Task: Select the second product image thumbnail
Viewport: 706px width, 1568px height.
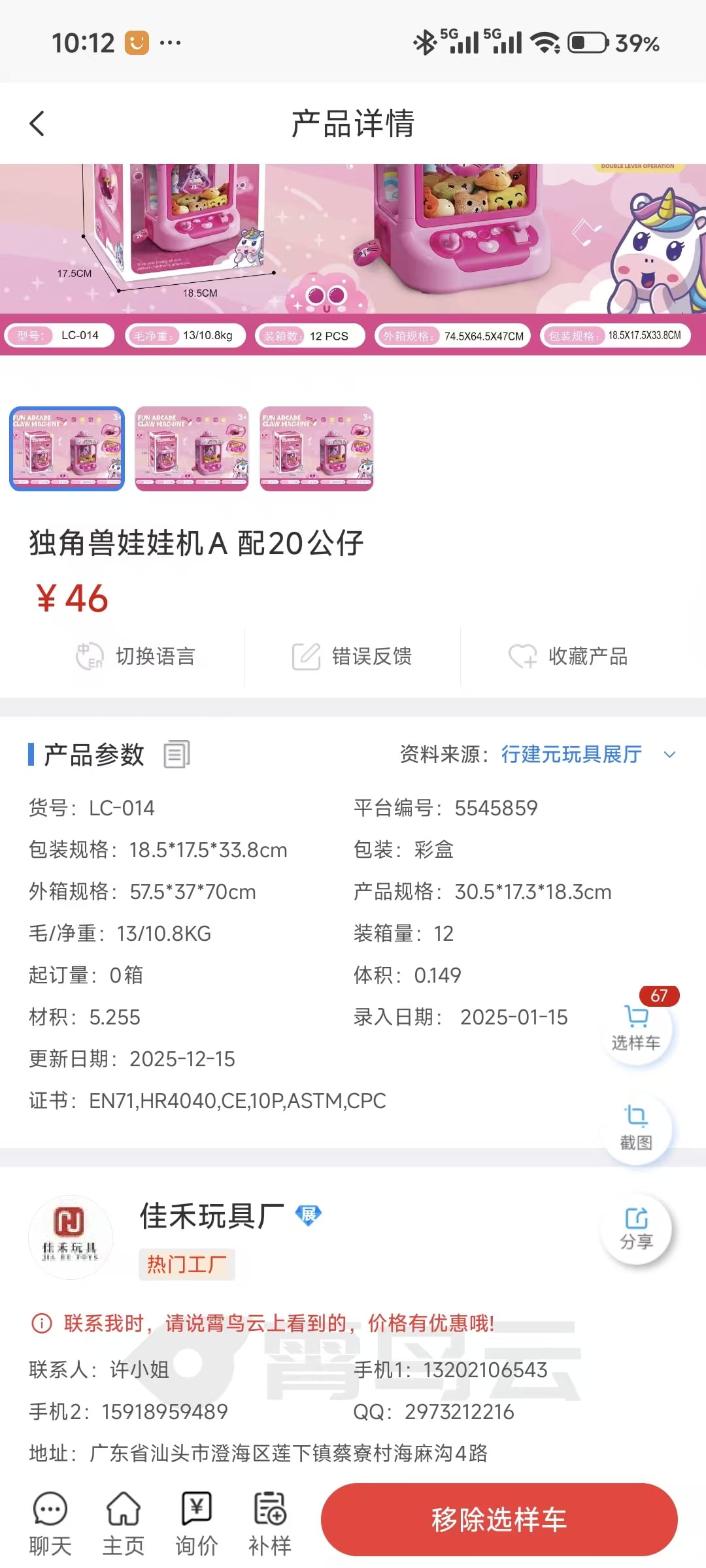Action: [x=192, y=449]
